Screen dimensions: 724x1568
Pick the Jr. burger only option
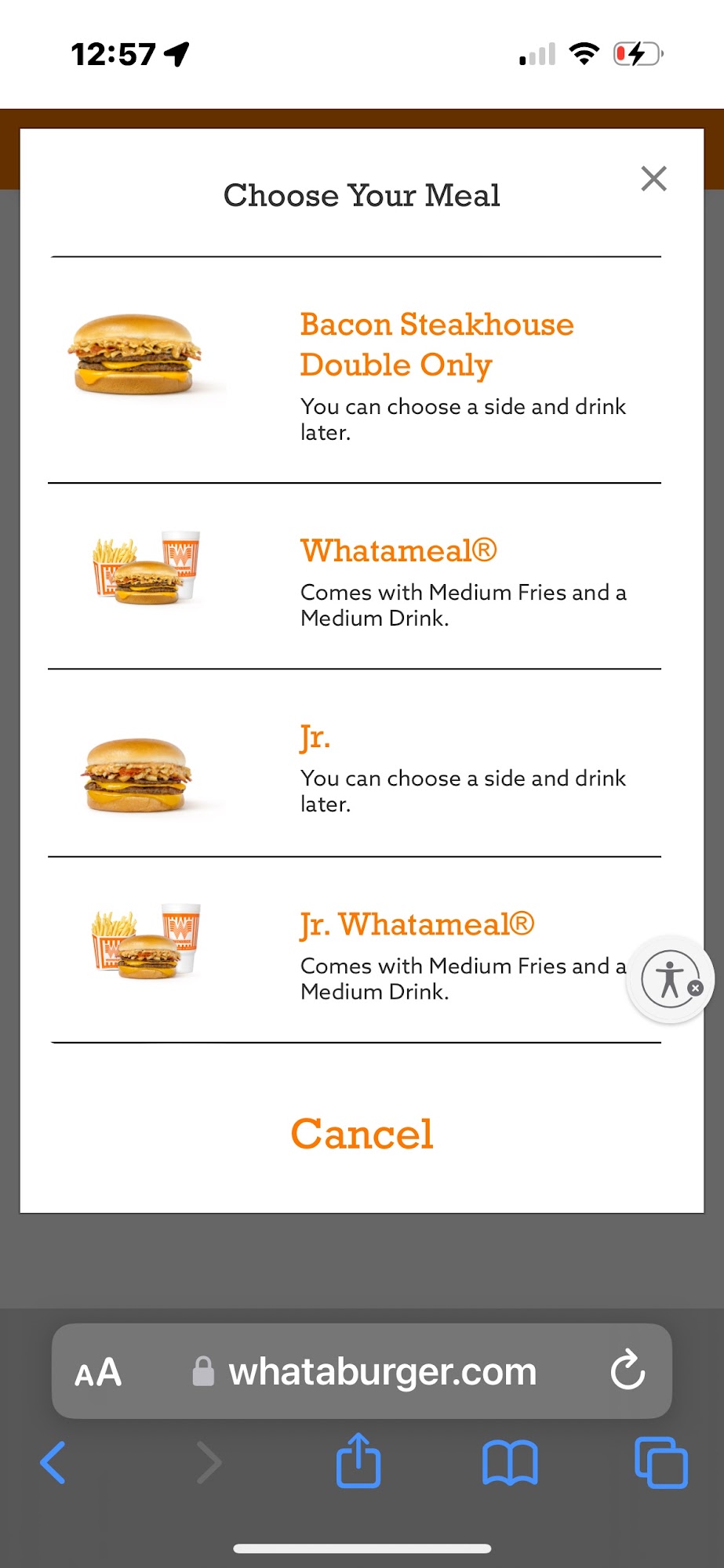[315, 738]
